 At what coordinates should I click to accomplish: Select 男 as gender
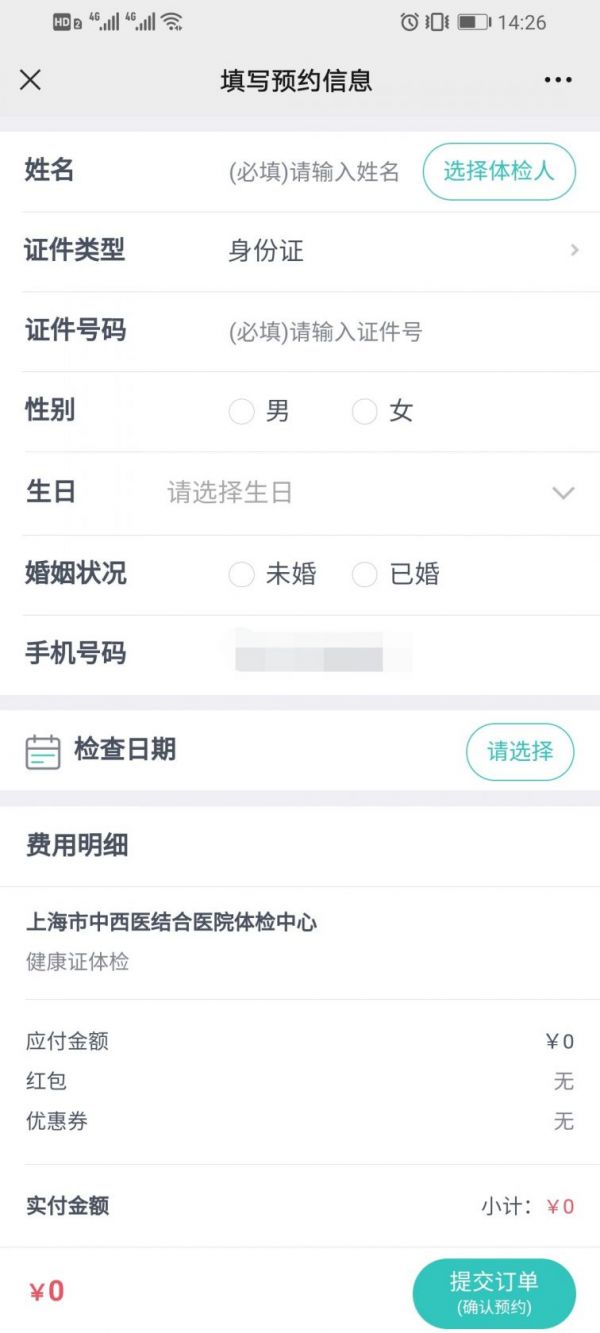pyautogui.click(x=259, y=411)
